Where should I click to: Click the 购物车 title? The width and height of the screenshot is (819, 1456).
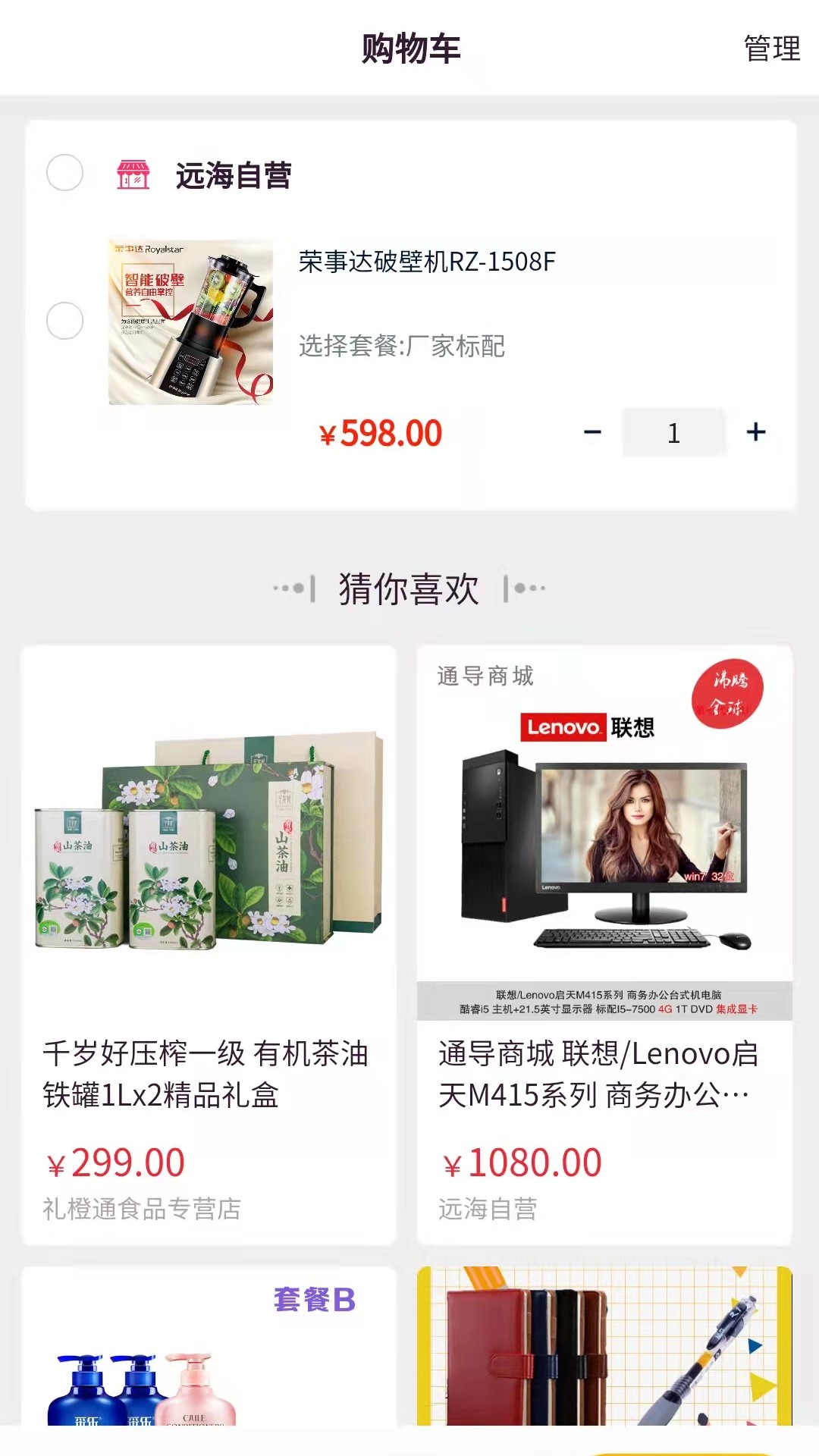click(409, 50)
